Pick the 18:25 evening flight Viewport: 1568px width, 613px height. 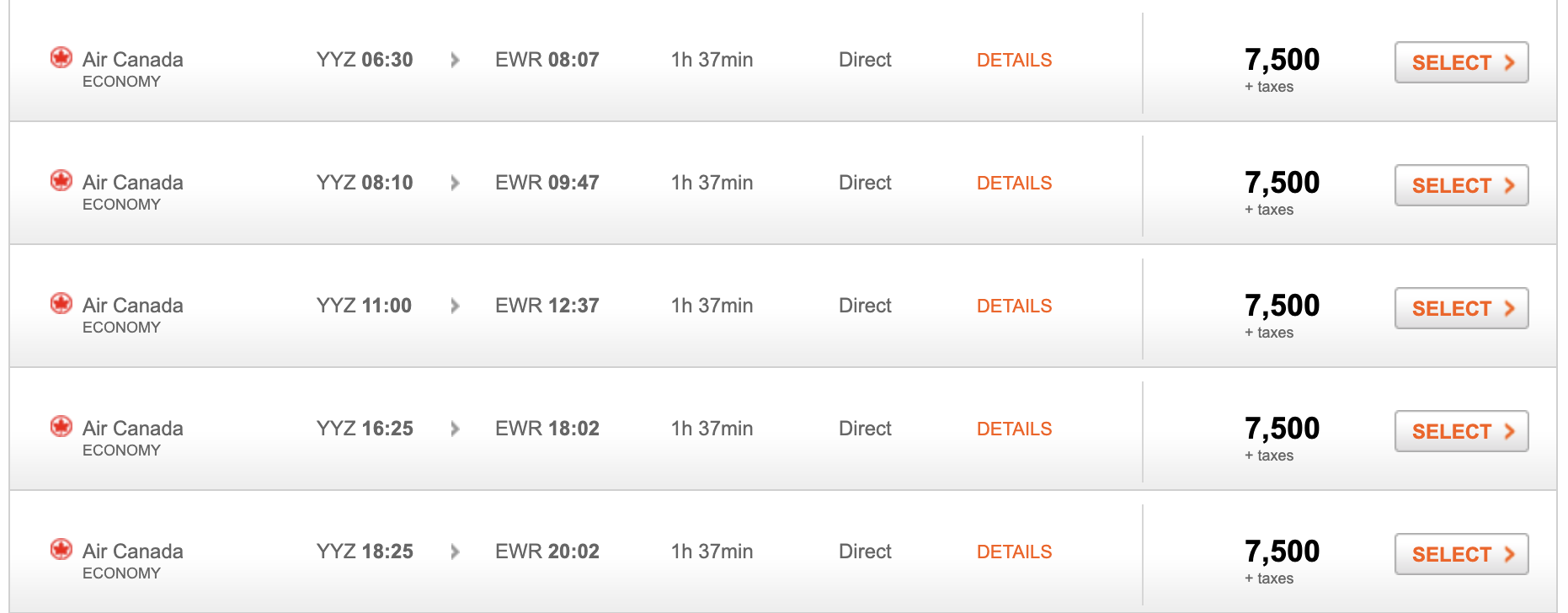coord(1461,554)
